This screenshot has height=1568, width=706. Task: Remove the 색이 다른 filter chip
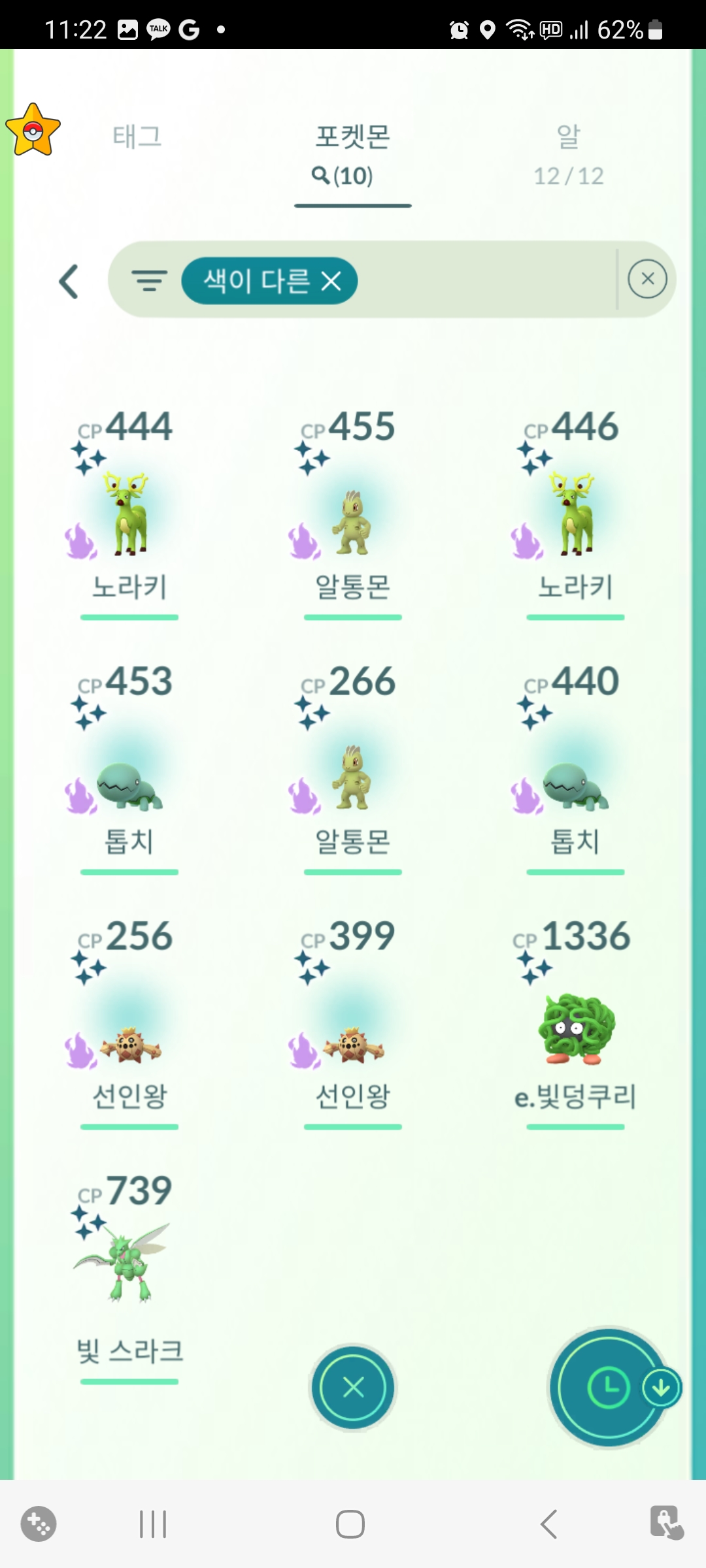tap(331, 282)
